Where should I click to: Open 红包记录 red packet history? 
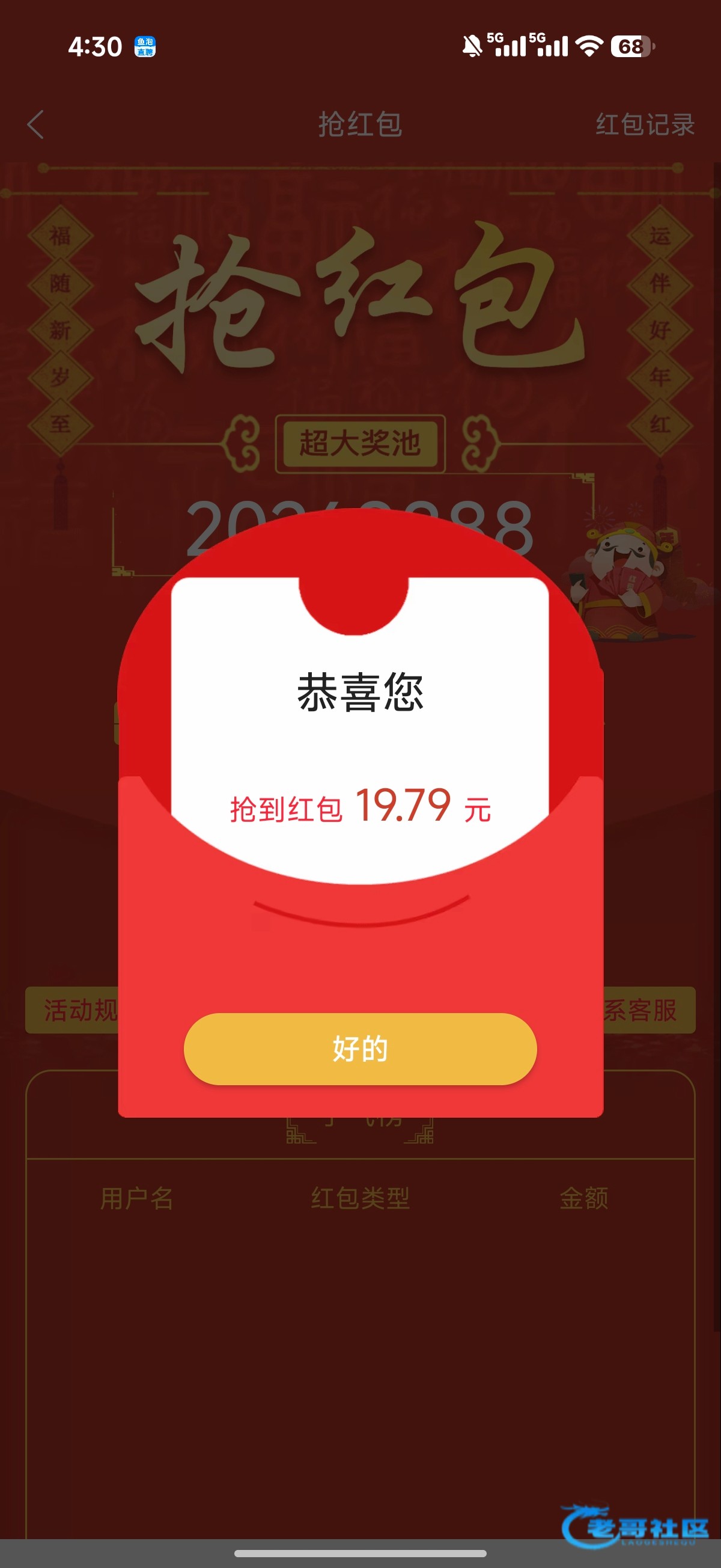(x=645, y=125)
